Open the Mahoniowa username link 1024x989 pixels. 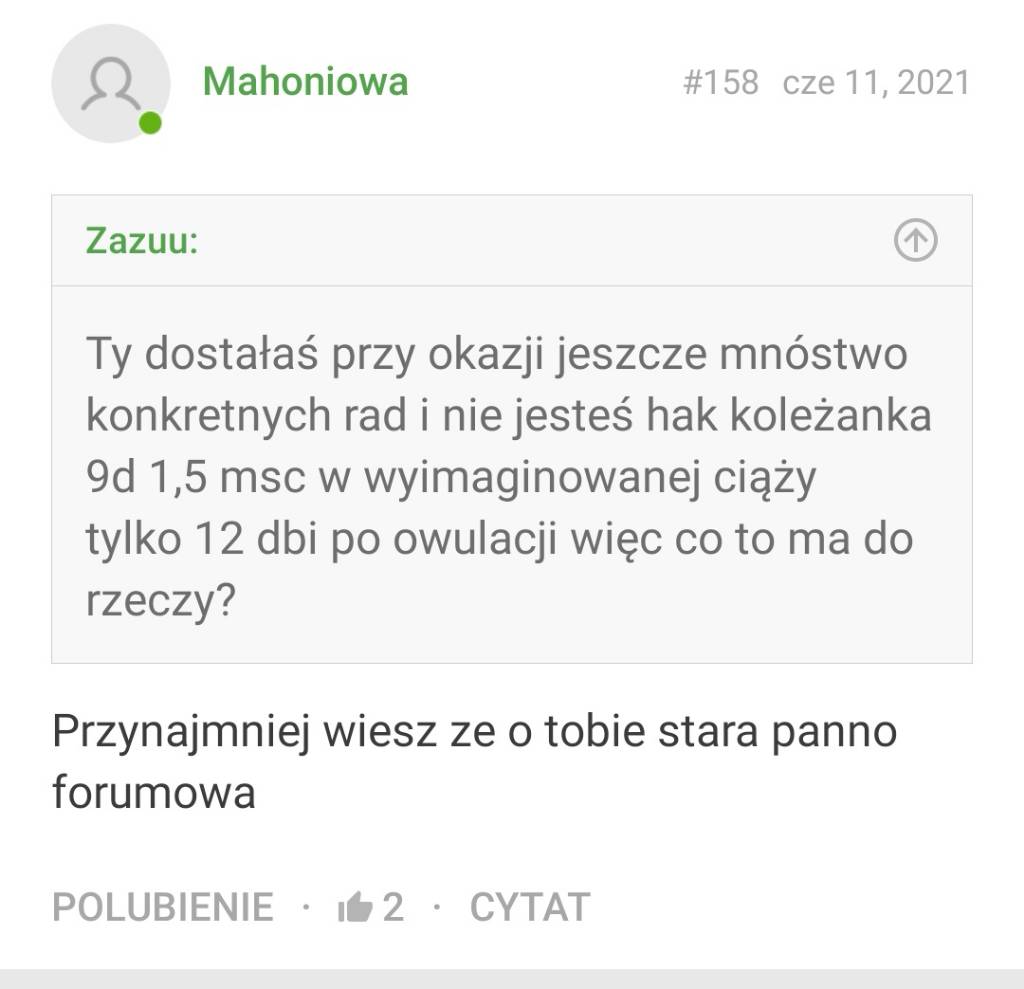[305, 82]
